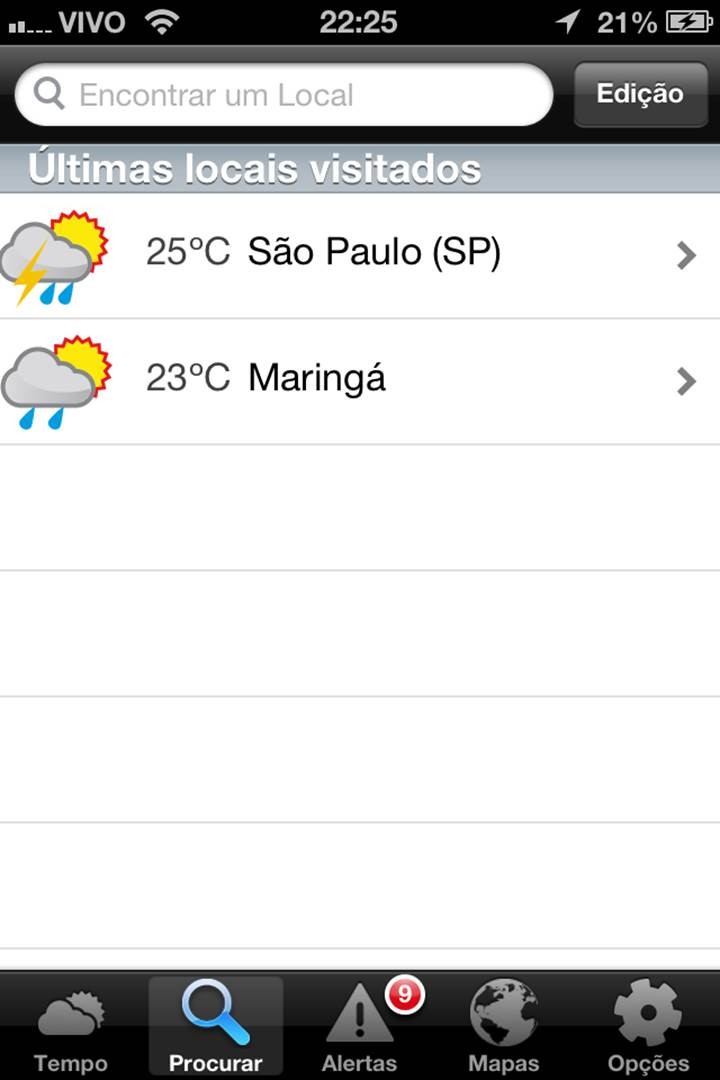Viewport: 720px width, 1080px height.
Task: Select the Maringá location row
Action: [x=360, y=381]
